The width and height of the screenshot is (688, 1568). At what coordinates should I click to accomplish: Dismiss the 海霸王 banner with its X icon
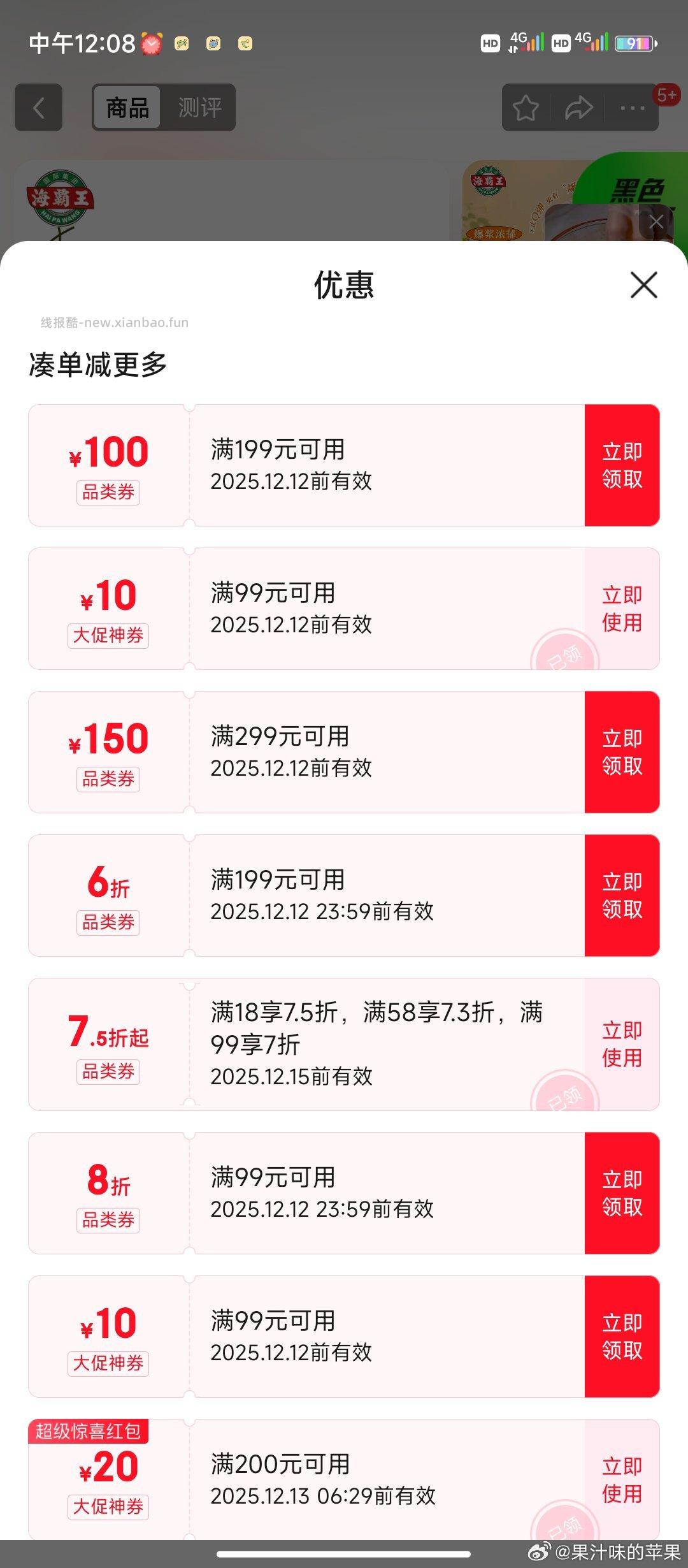656,222
